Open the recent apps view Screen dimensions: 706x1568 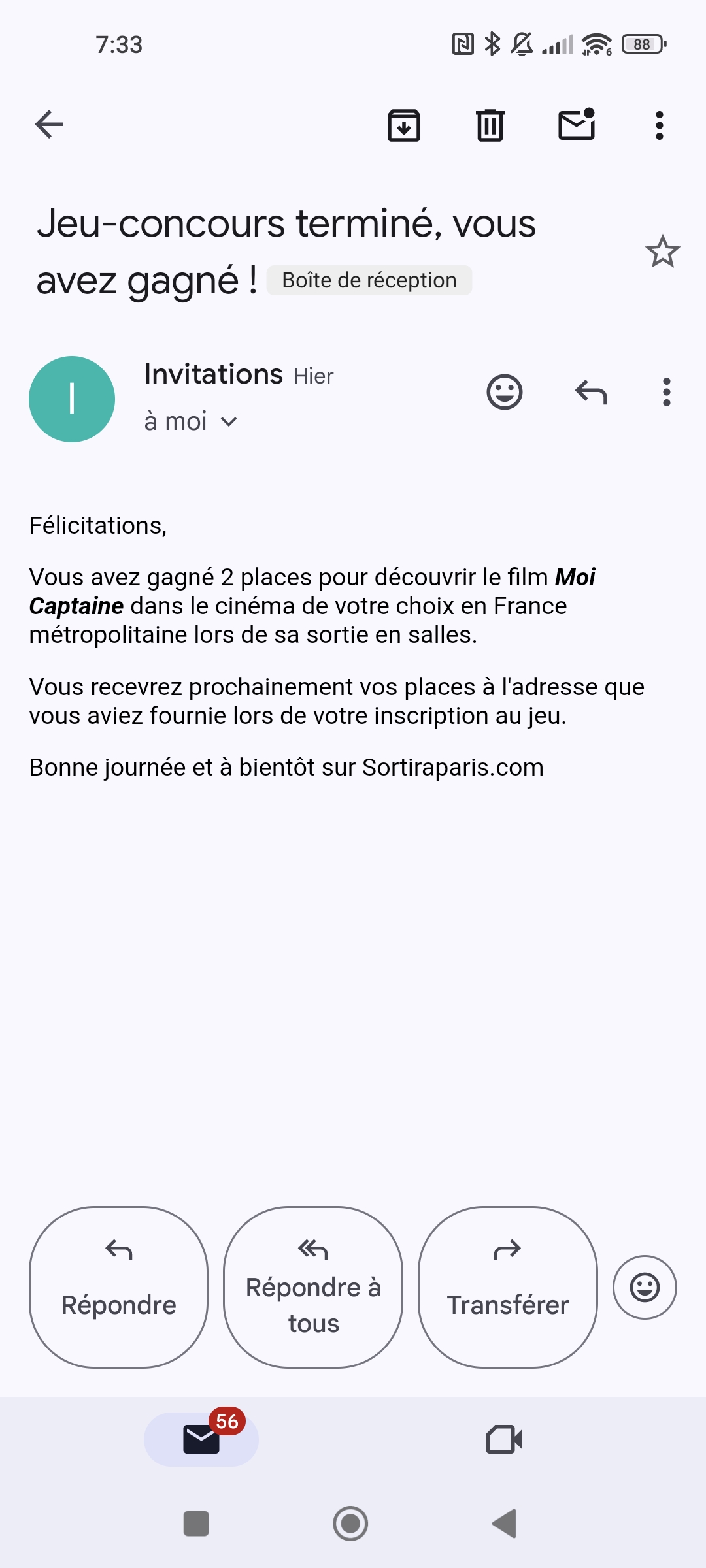point(196,1524)
